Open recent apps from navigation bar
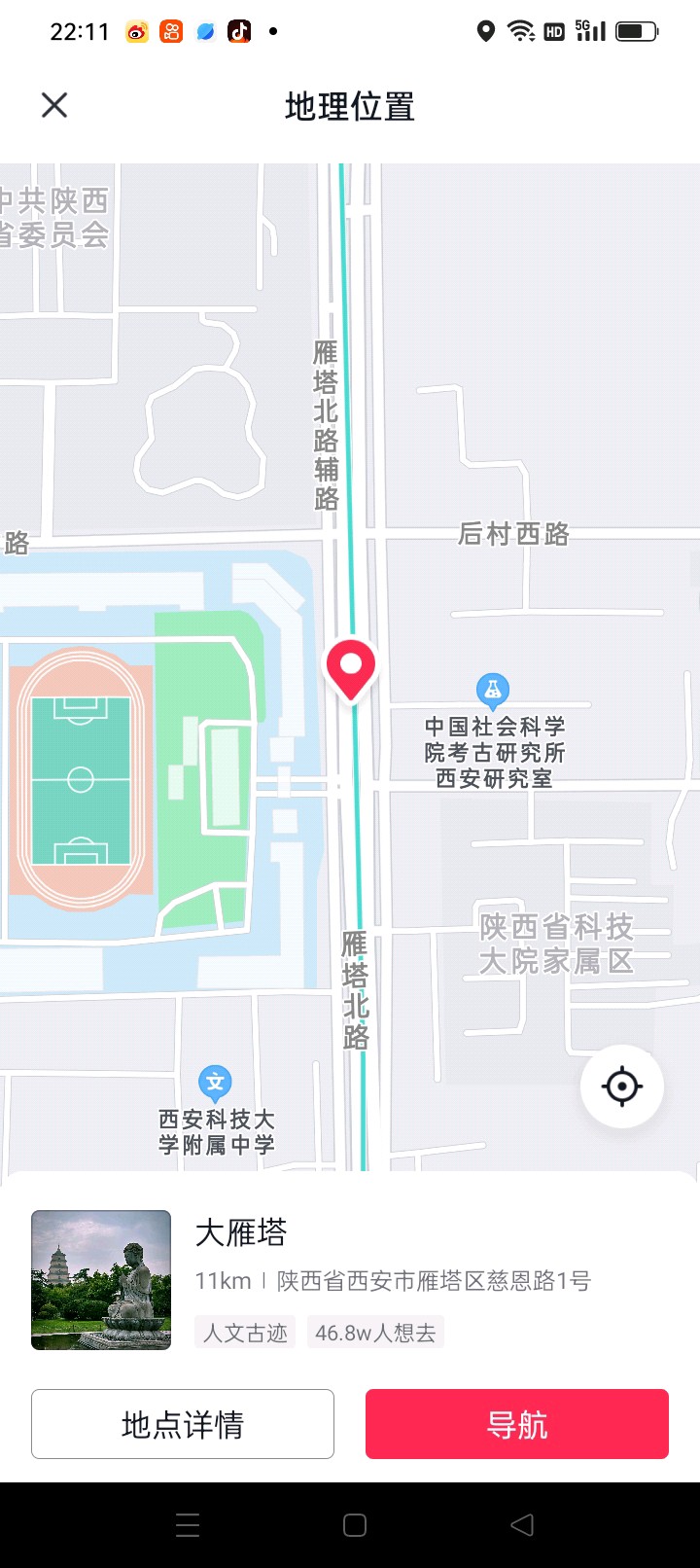The image size is (700, 1568). click(188, 1525)
